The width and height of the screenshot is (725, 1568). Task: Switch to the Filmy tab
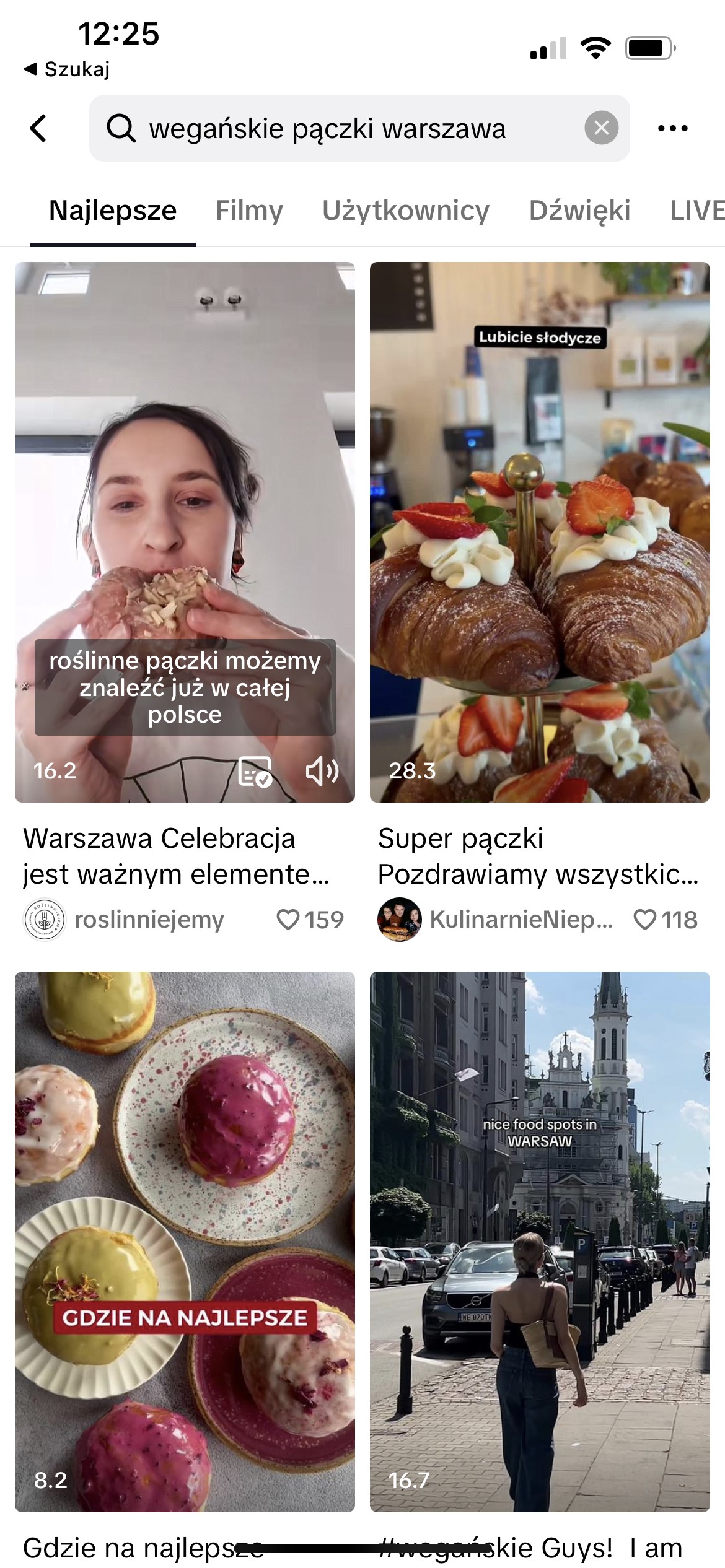coord(249,211)
